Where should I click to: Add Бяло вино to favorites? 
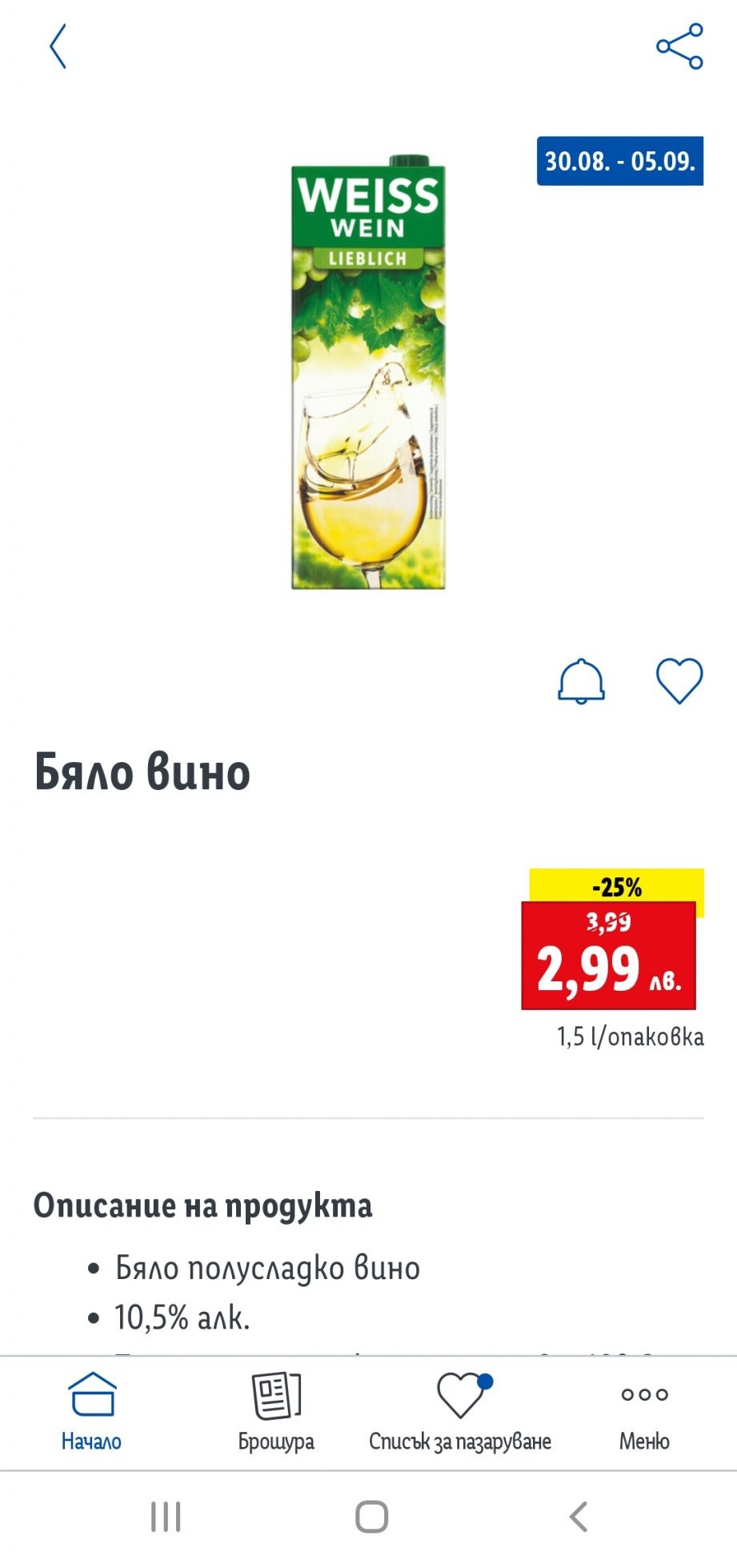[679, 681]
